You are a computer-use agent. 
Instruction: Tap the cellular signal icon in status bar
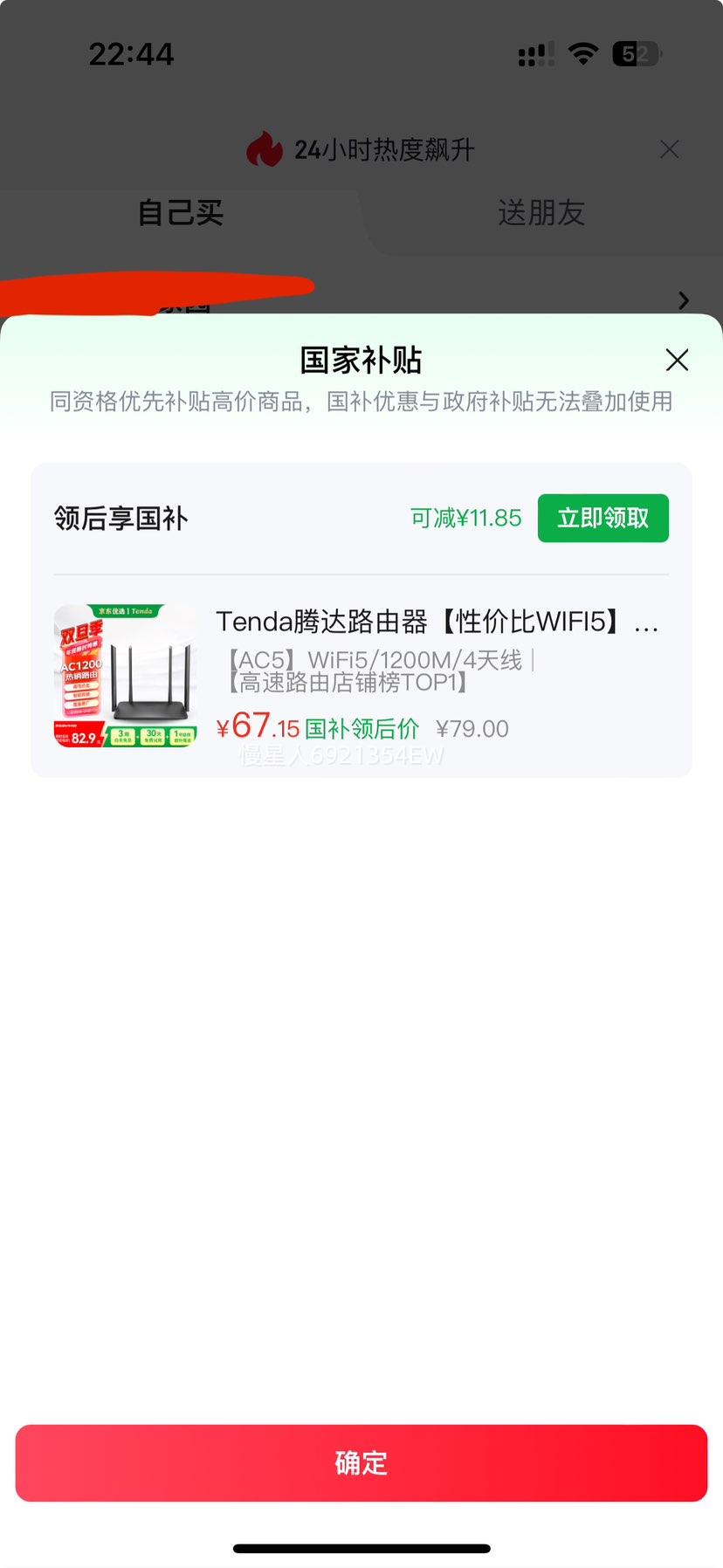[x=534, y=53]
